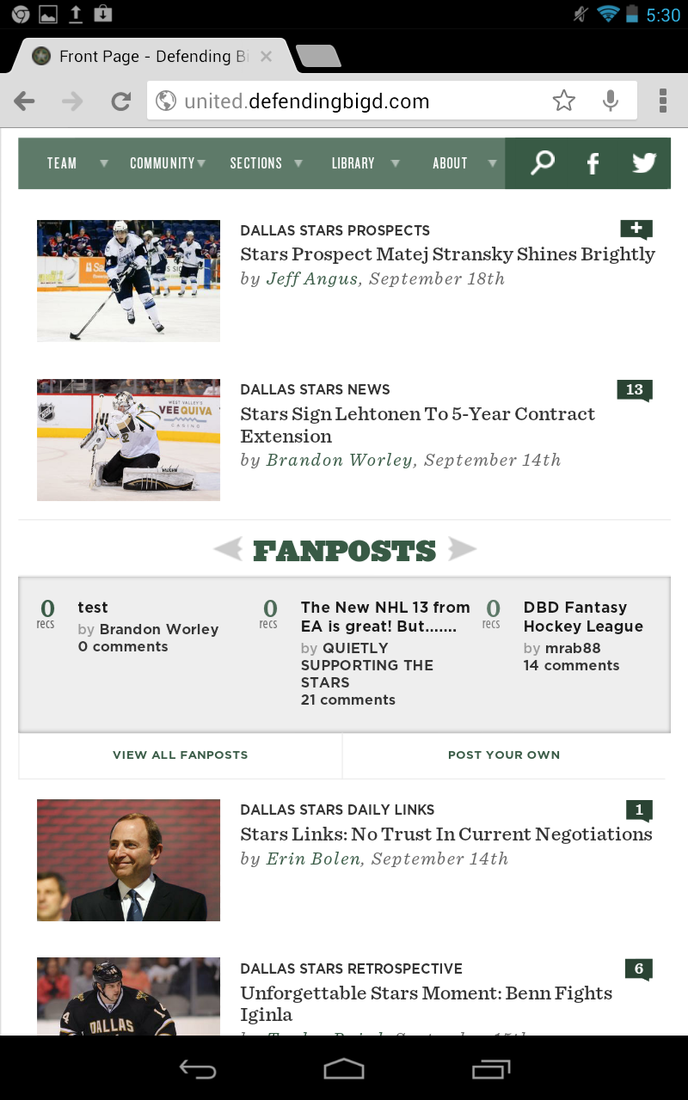View all FanPosts

click(180, 755)
